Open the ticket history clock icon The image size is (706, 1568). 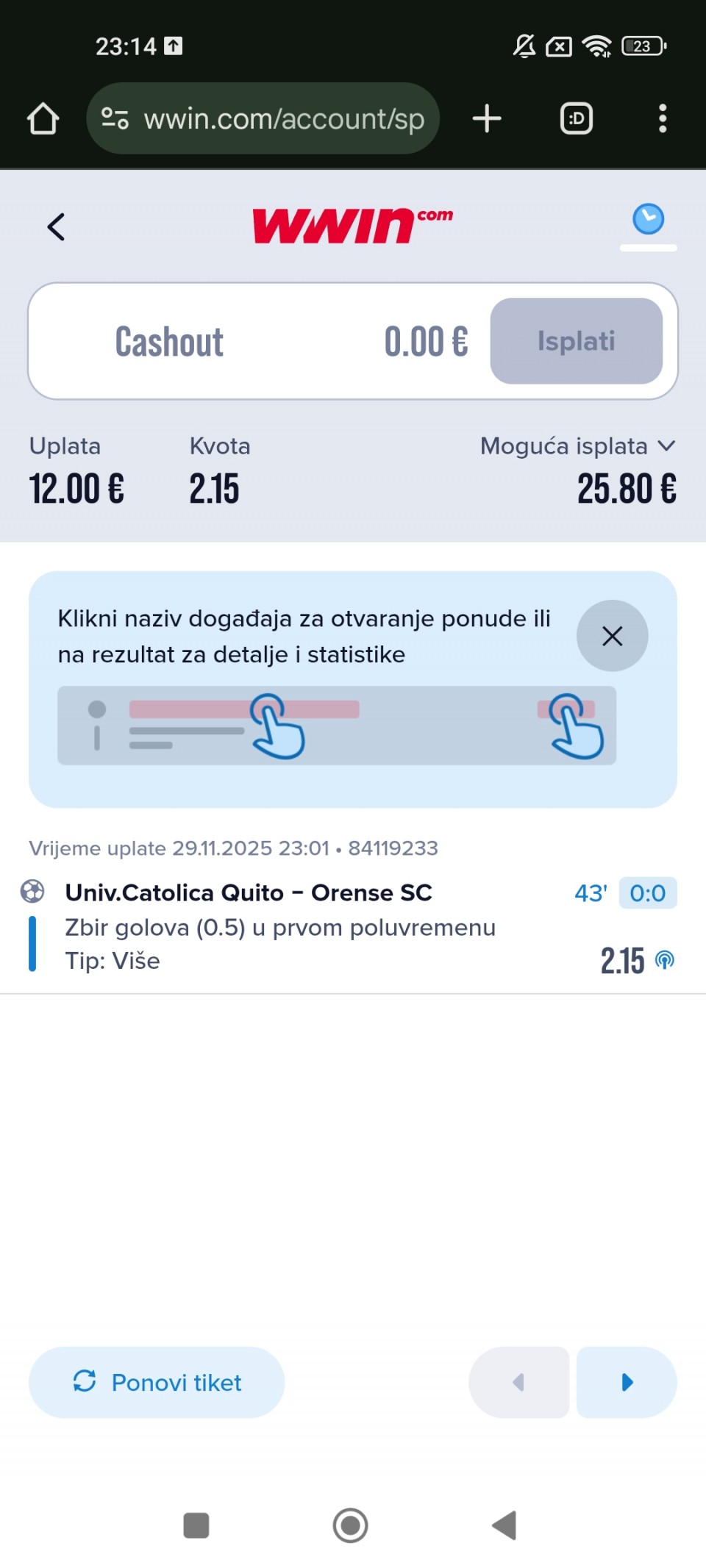pos(648,219)
